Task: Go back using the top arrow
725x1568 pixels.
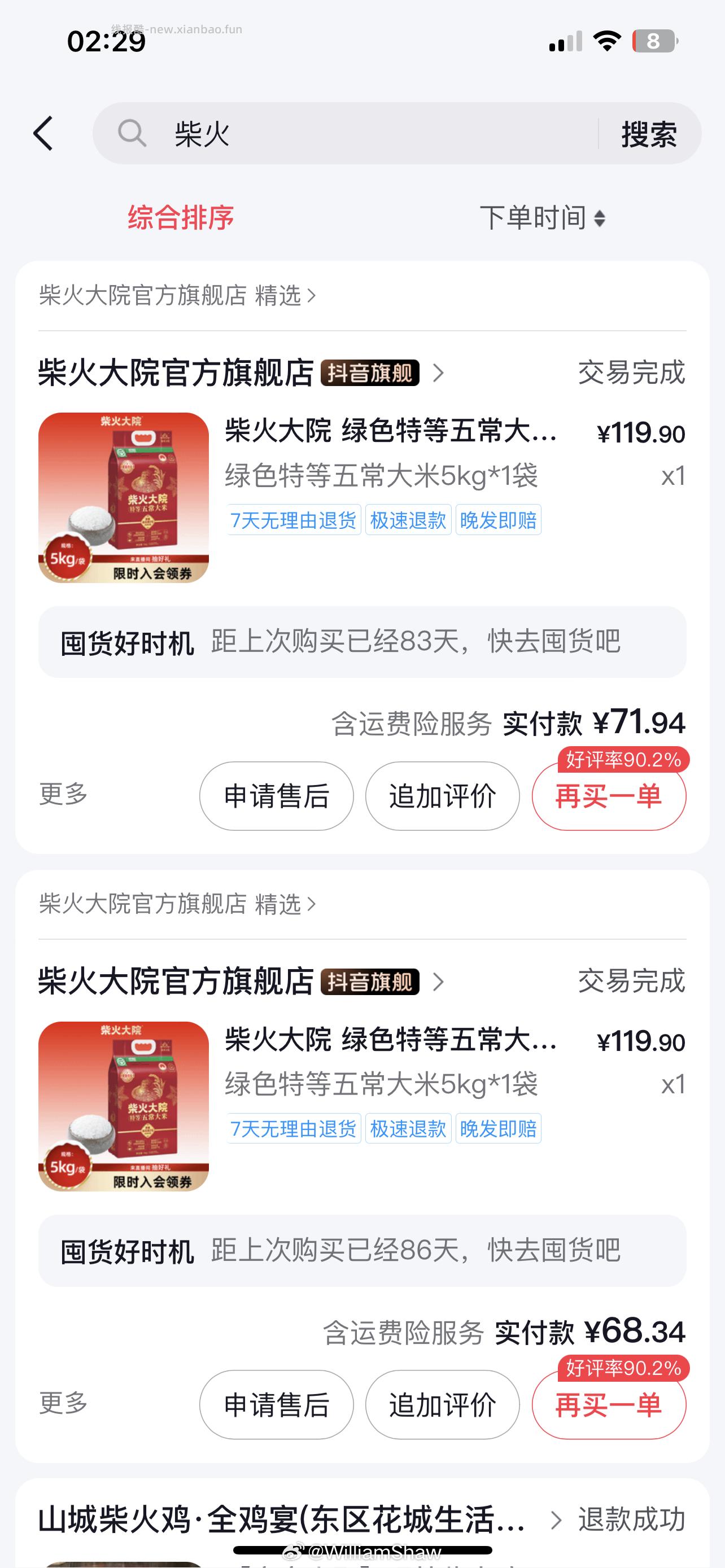Action: pyautogui.click(x=43, y=133)
